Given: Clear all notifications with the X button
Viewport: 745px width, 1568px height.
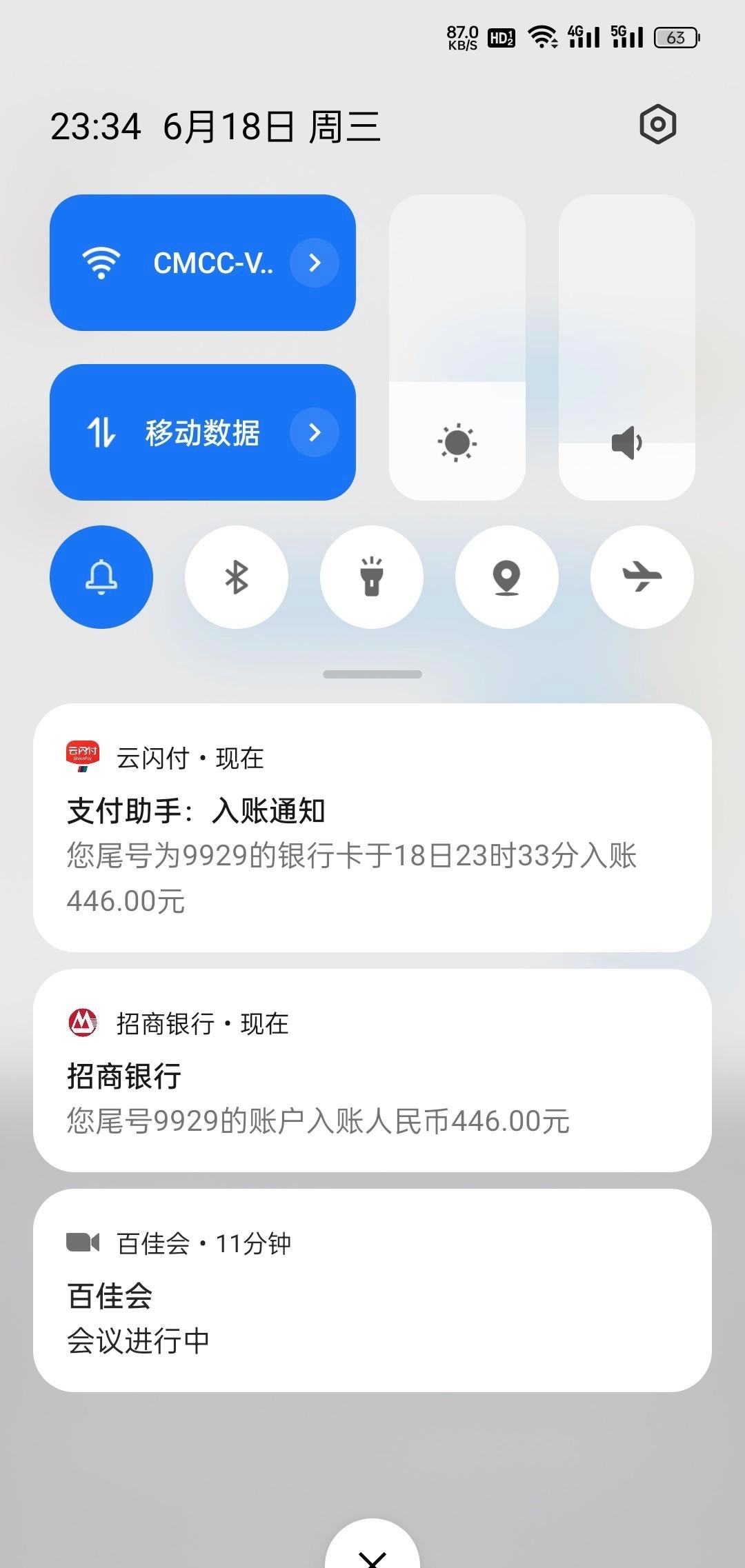Looking at the screenshot, I should pos(372,1548).
